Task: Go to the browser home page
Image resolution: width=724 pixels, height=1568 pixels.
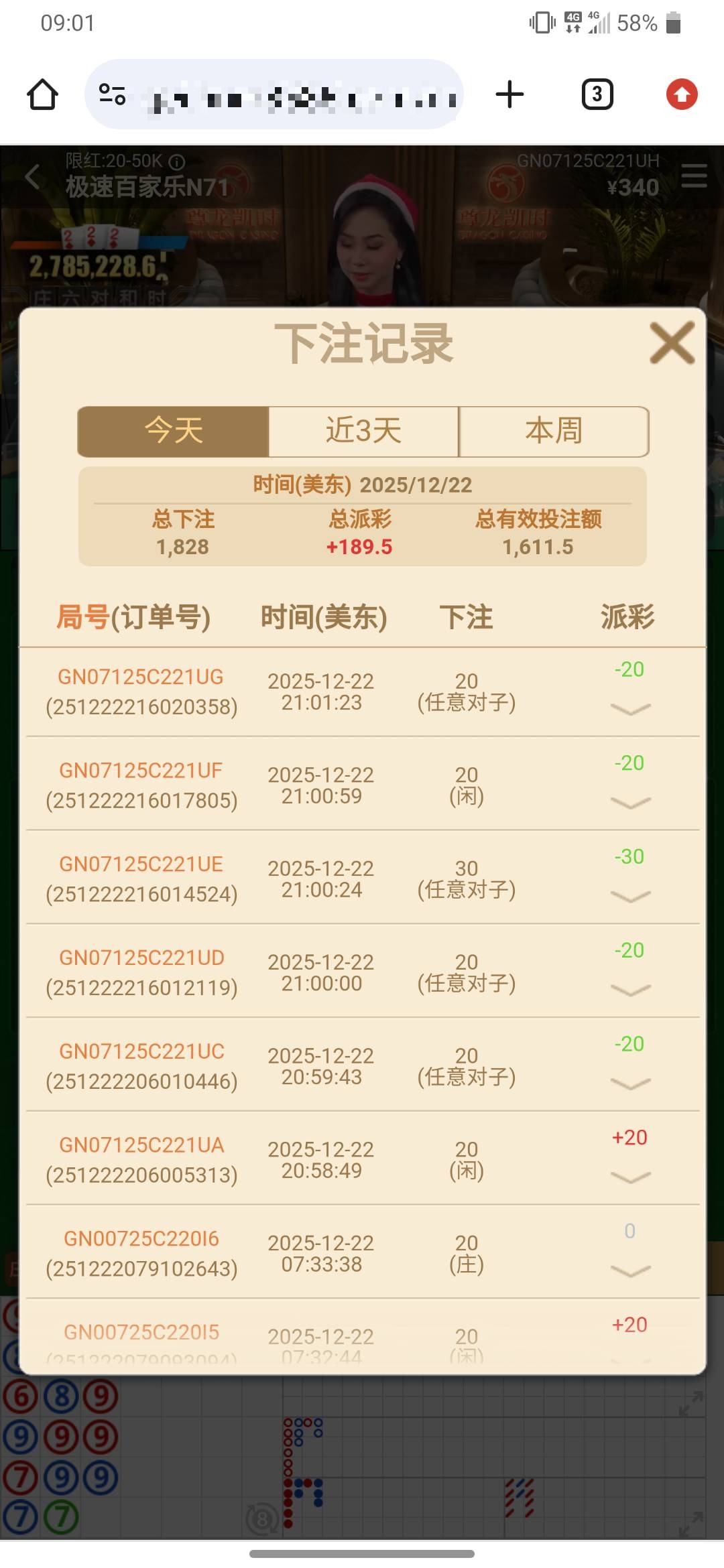Action: click(x=42, y=94)
